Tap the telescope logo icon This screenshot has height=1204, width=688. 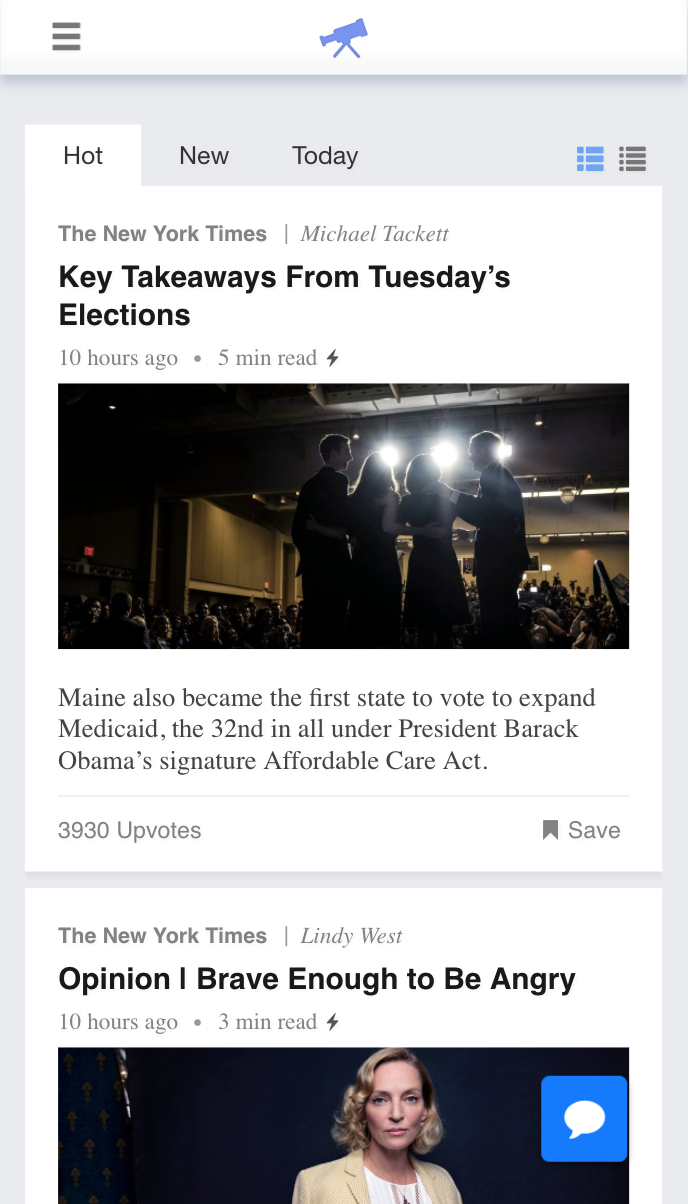[x=344, y=38]
